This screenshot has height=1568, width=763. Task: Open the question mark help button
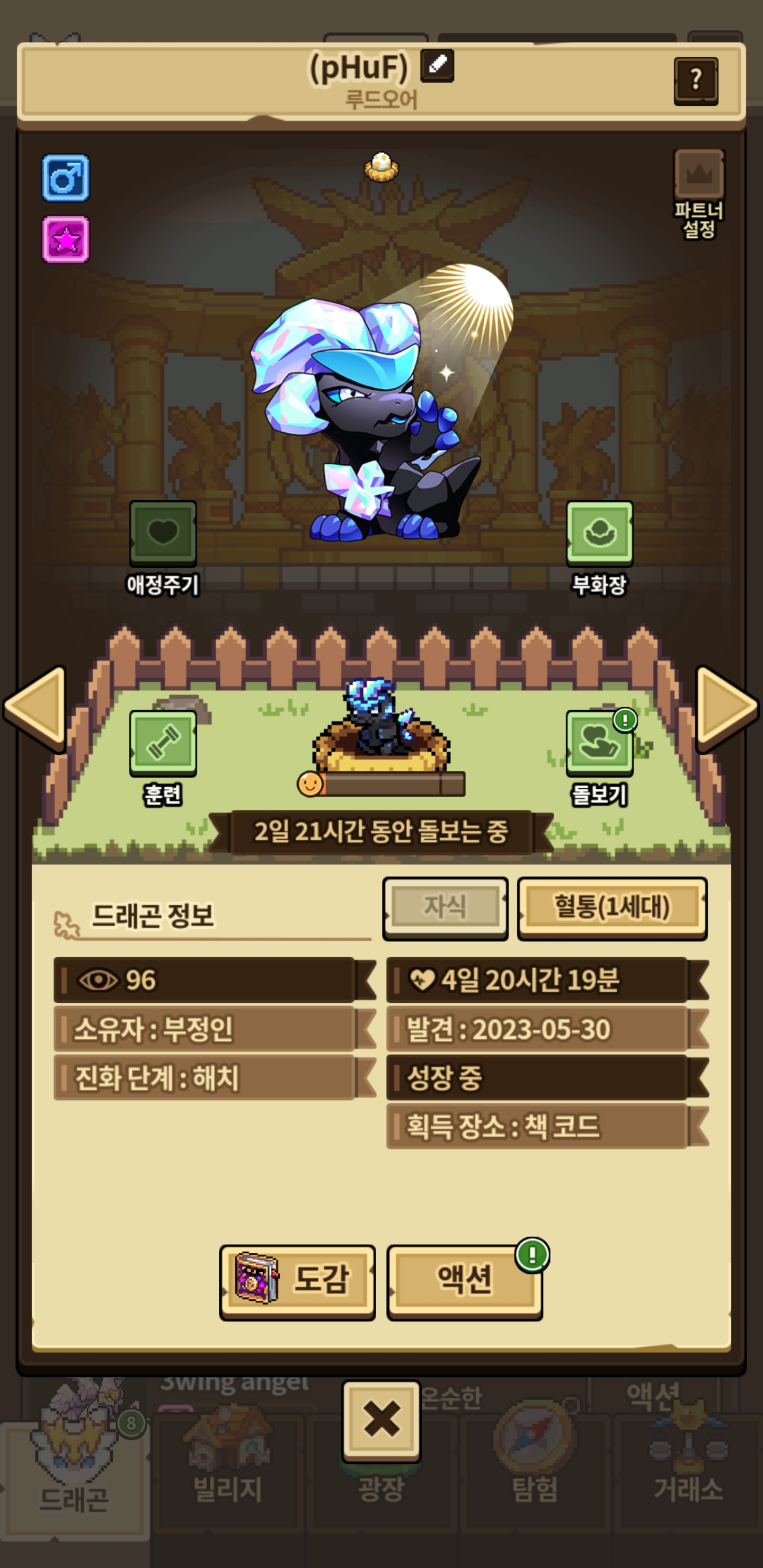point(695,81)
